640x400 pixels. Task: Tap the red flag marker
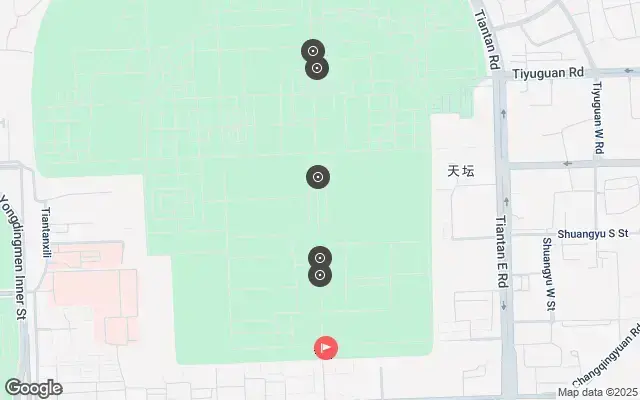pos(326,347)
